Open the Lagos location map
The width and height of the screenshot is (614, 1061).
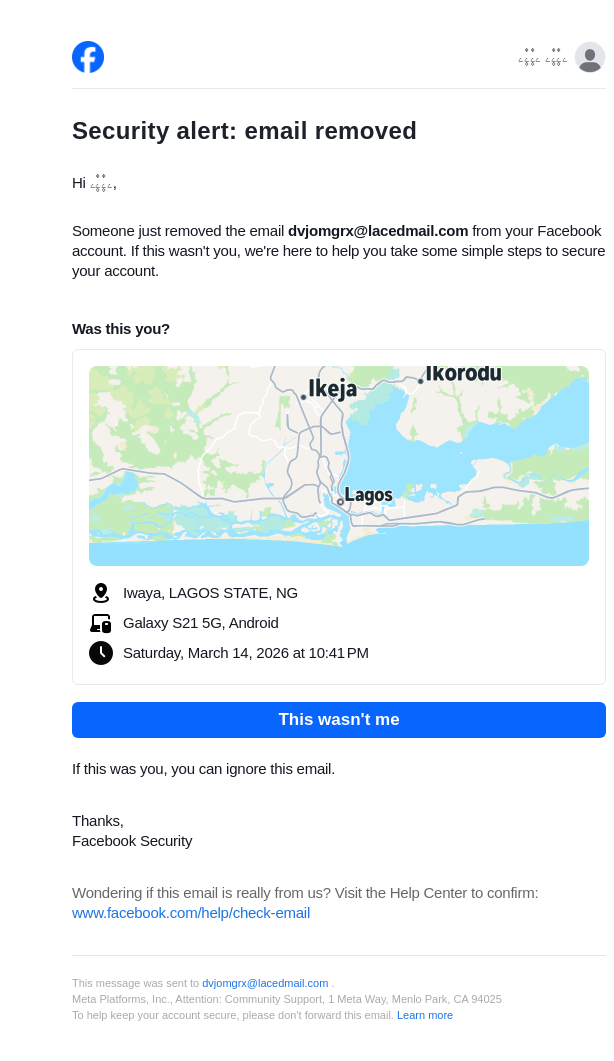coord(338,465)
